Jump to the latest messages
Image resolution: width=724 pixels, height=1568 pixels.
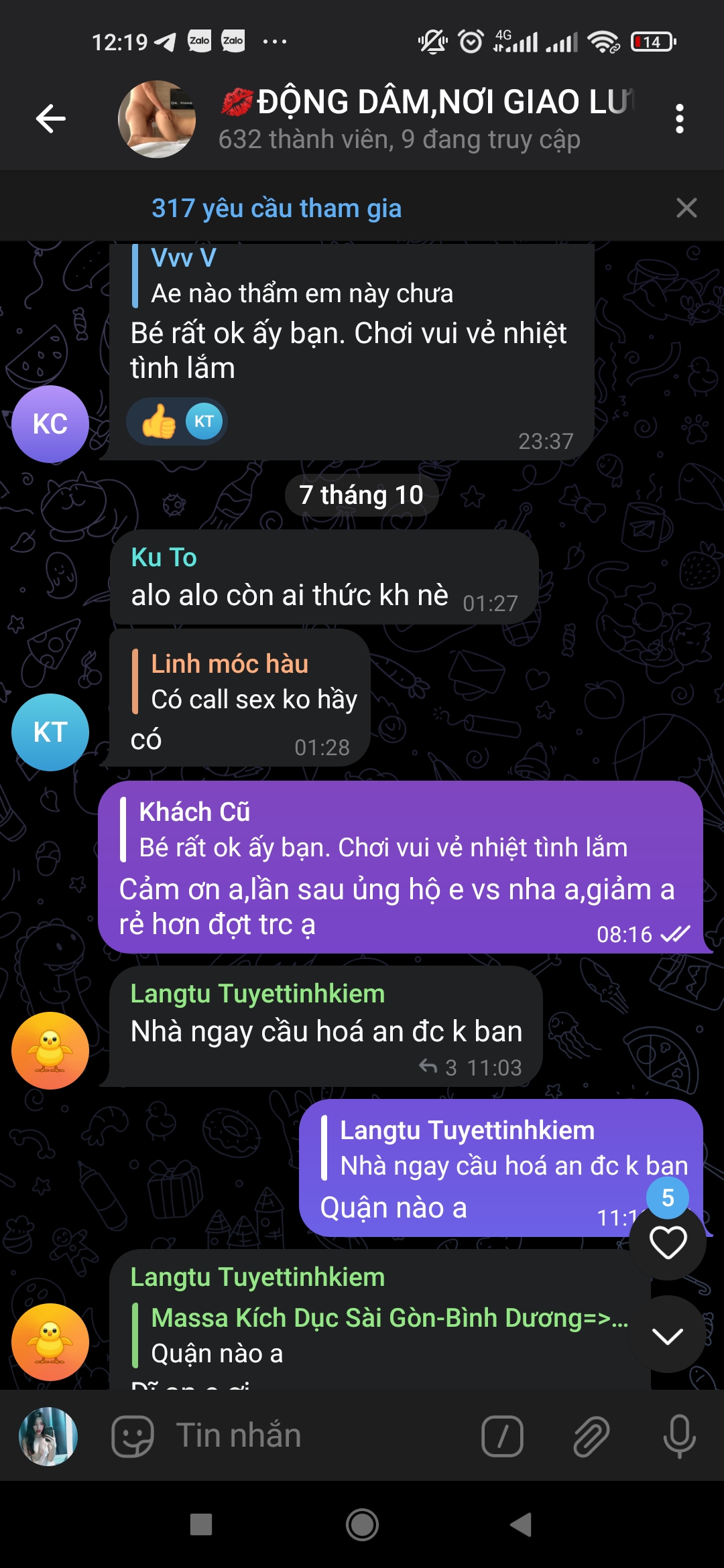pos(668,1335)
